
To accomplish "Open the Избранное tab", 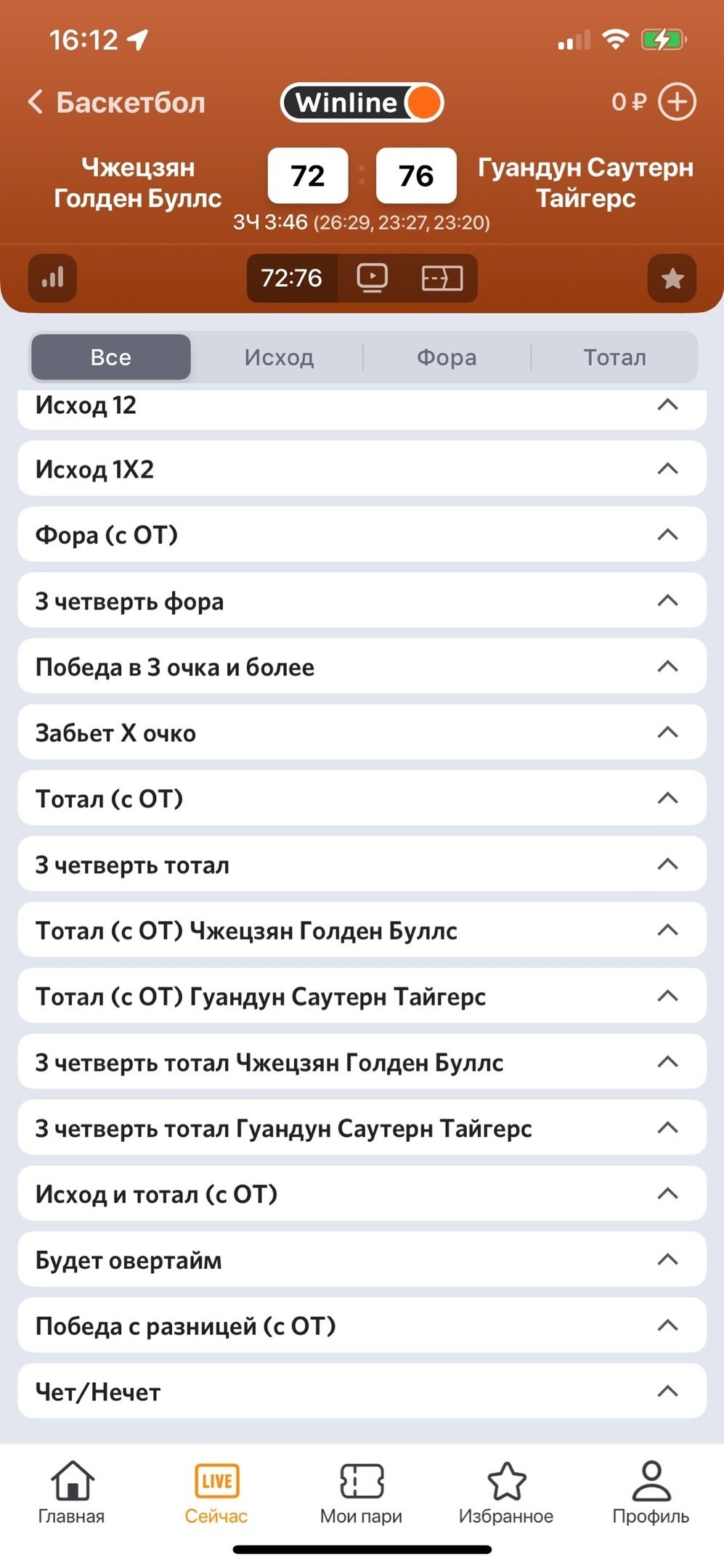I will tap(506, 1493).
